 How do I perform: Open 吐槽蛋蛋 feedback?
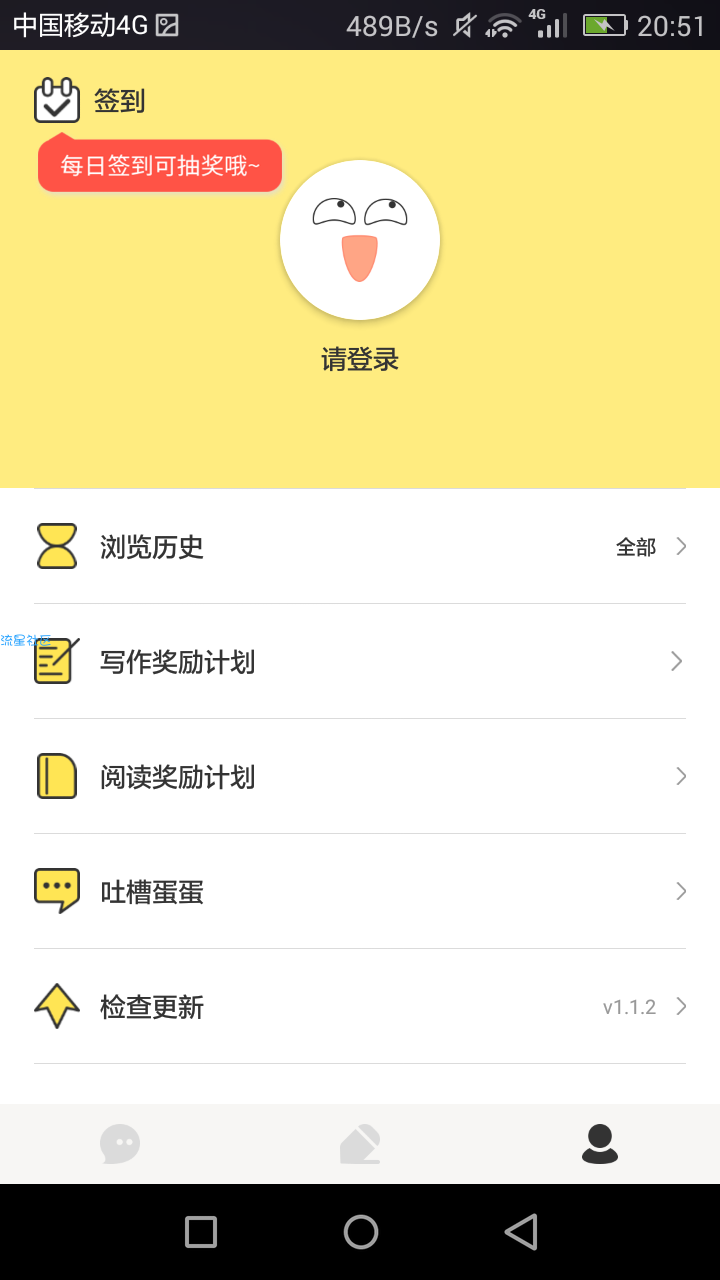pos(360,891)
